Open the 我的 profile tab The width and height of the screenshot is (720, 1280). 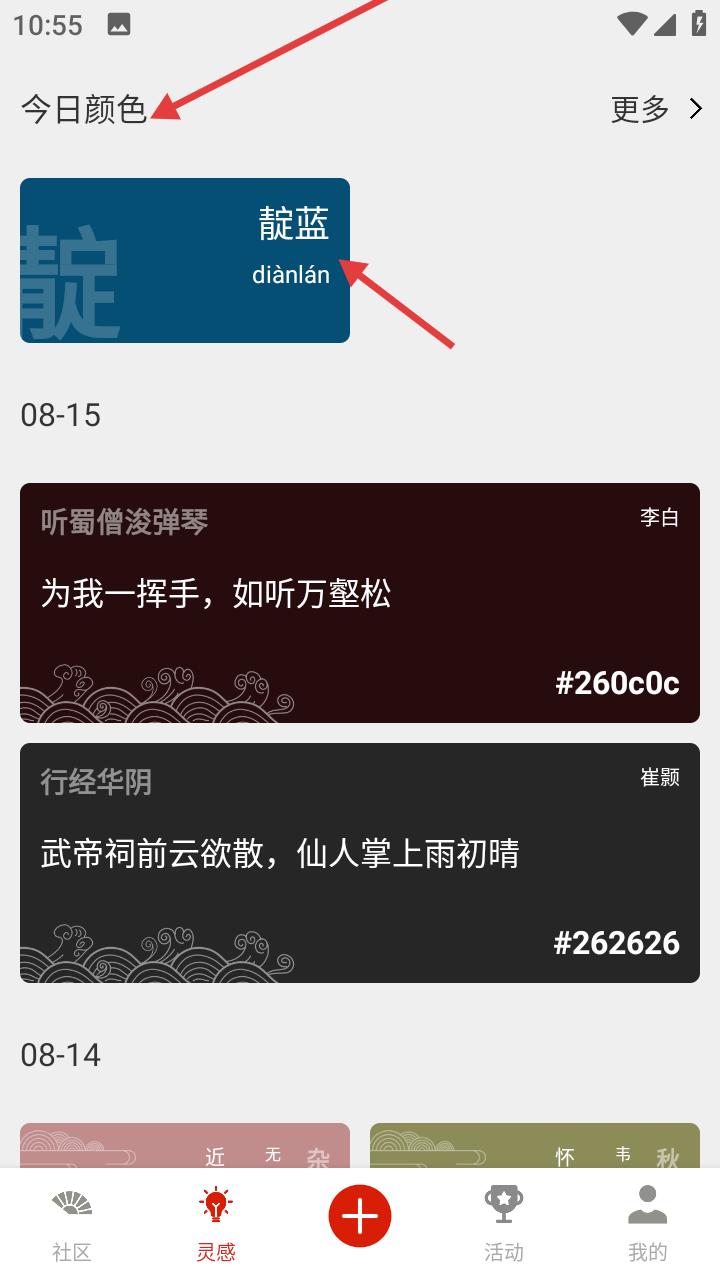tap(648, 1225)
